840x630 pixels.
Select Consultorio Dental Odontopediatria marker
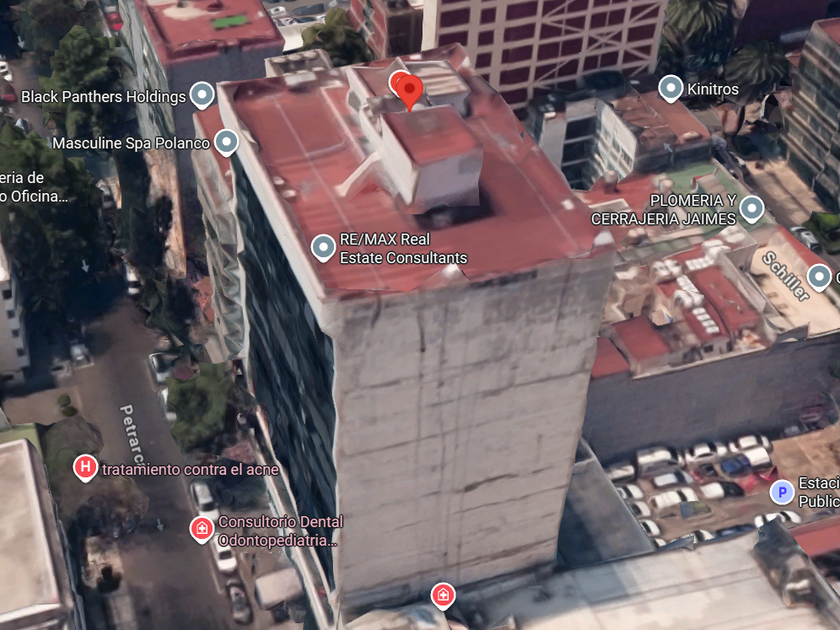(x=202, y=530)
